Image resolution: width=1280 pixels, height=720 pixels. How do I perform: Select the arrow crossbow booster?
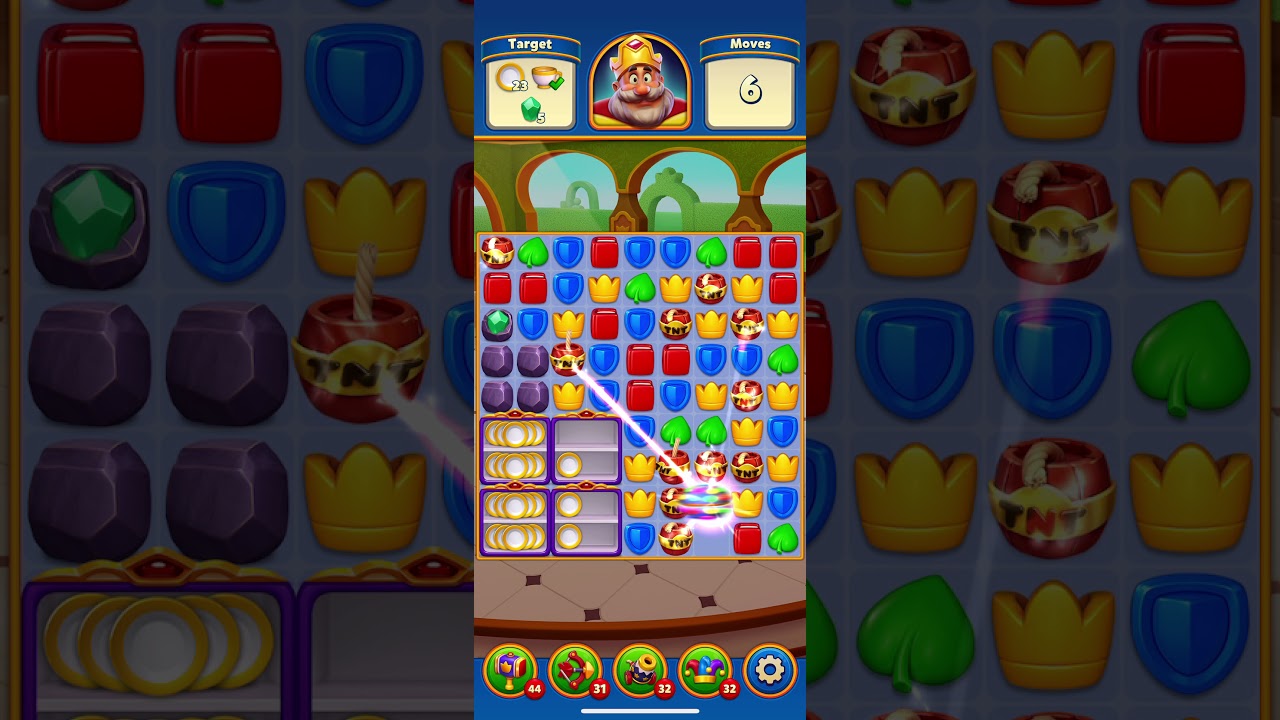coord(575,669)
